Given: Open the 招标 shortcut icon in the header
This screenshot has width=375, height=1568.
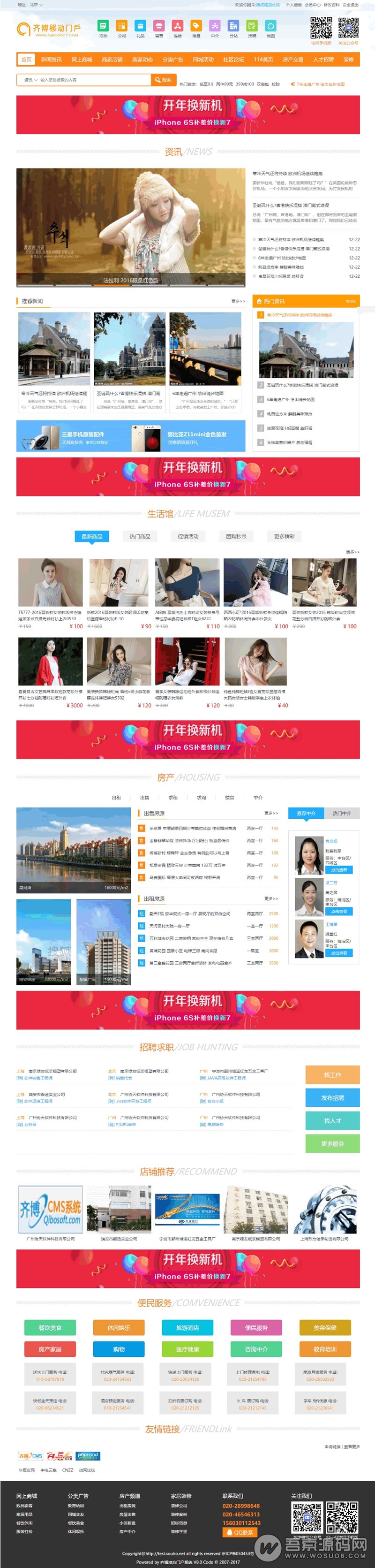Looking at the screenshot, I should 103,27.
